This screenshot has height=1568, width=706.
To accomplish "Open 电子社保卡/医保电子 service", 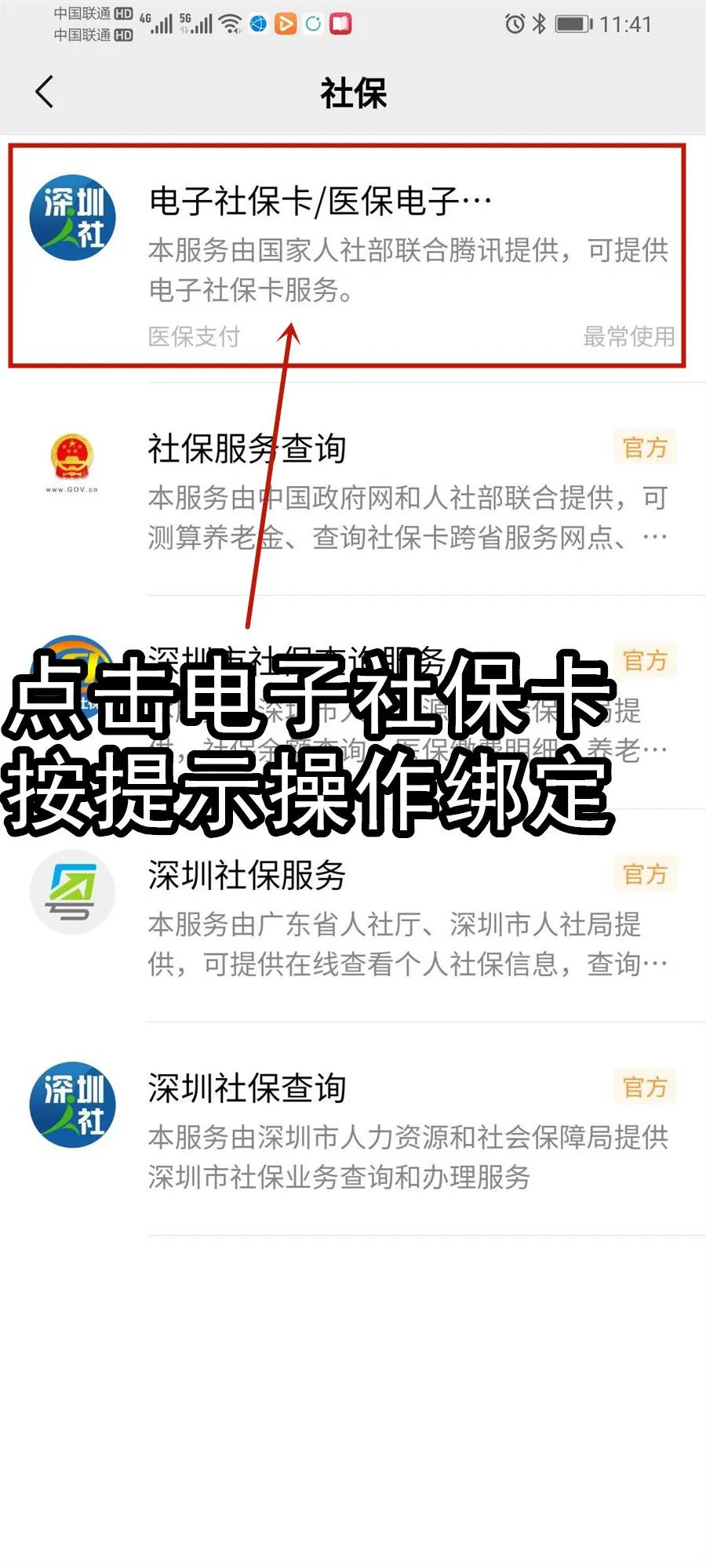I will 353,255.
